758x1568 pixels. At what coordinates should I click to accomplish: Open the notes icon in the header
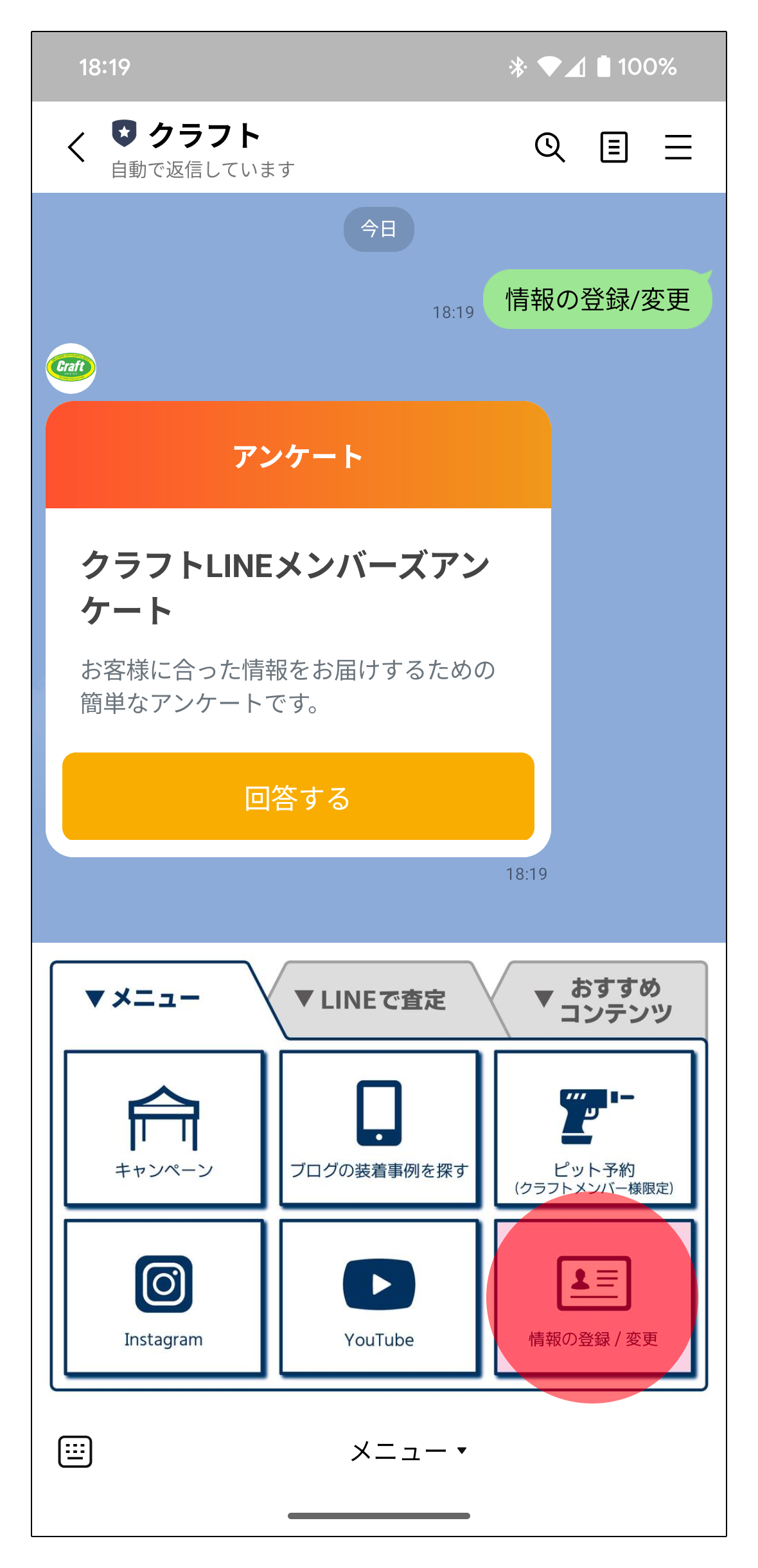613,147
